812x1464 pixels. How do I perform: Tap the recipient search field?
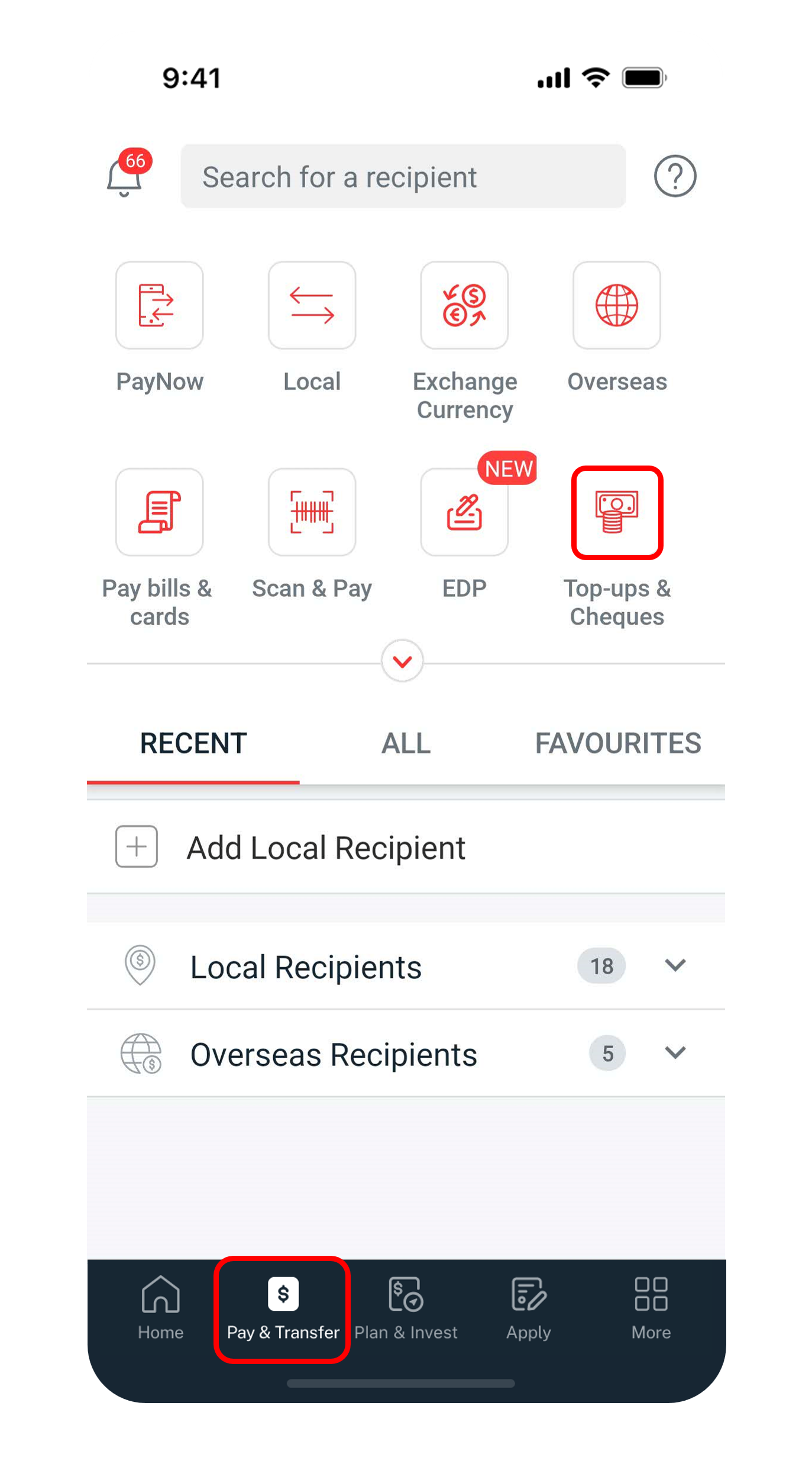pos(403,176)
